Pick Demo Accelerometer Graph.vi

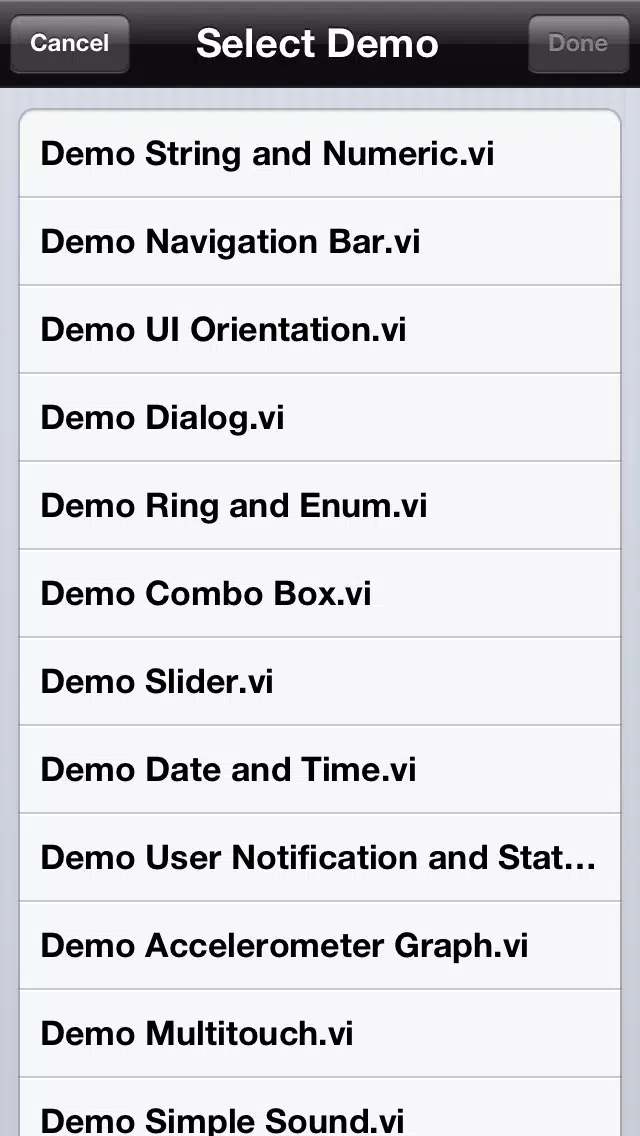319,946
